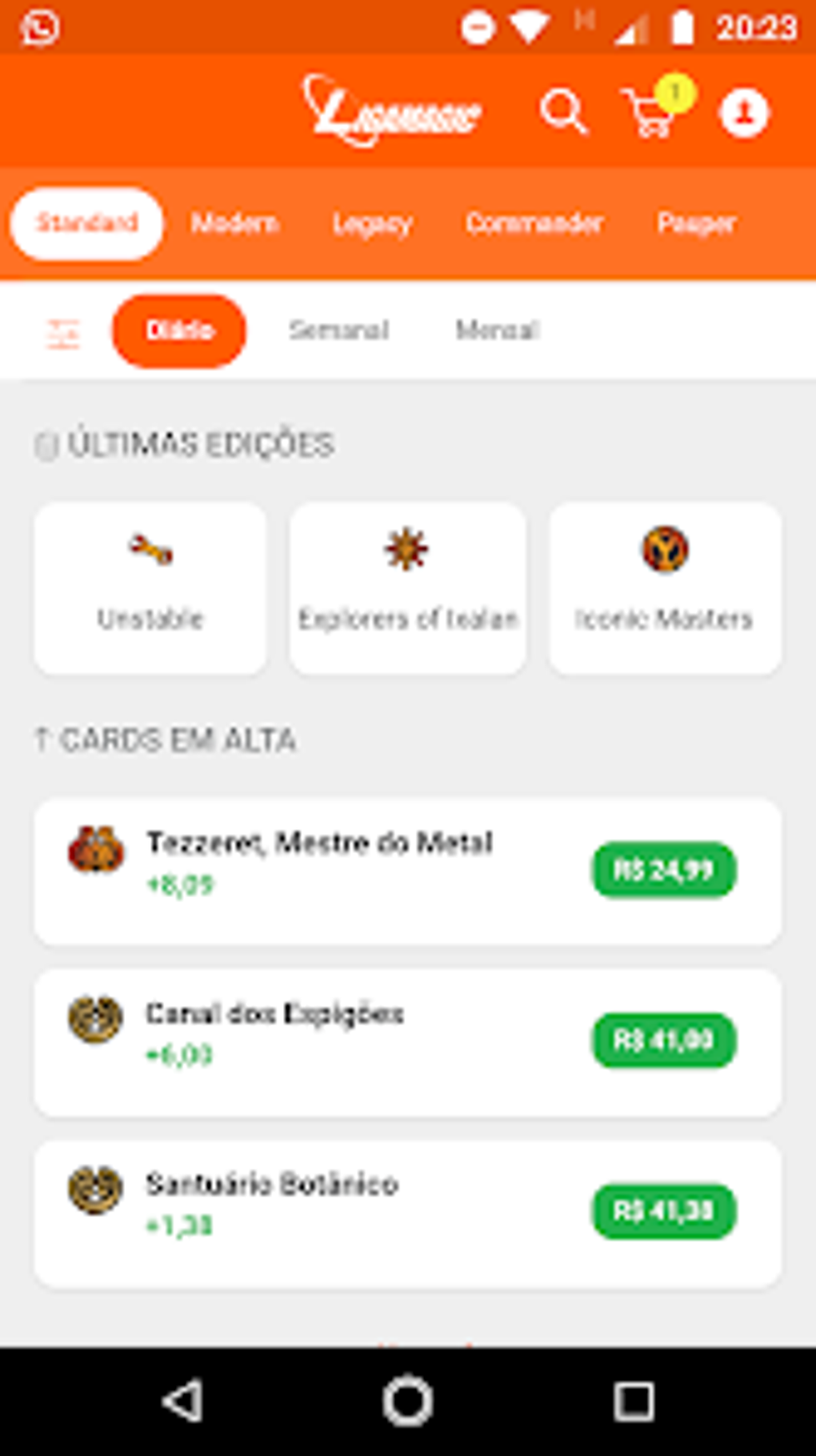This screenshot has height=1456, width=816.
Task: Open the search icon
Action: [564, 112]
